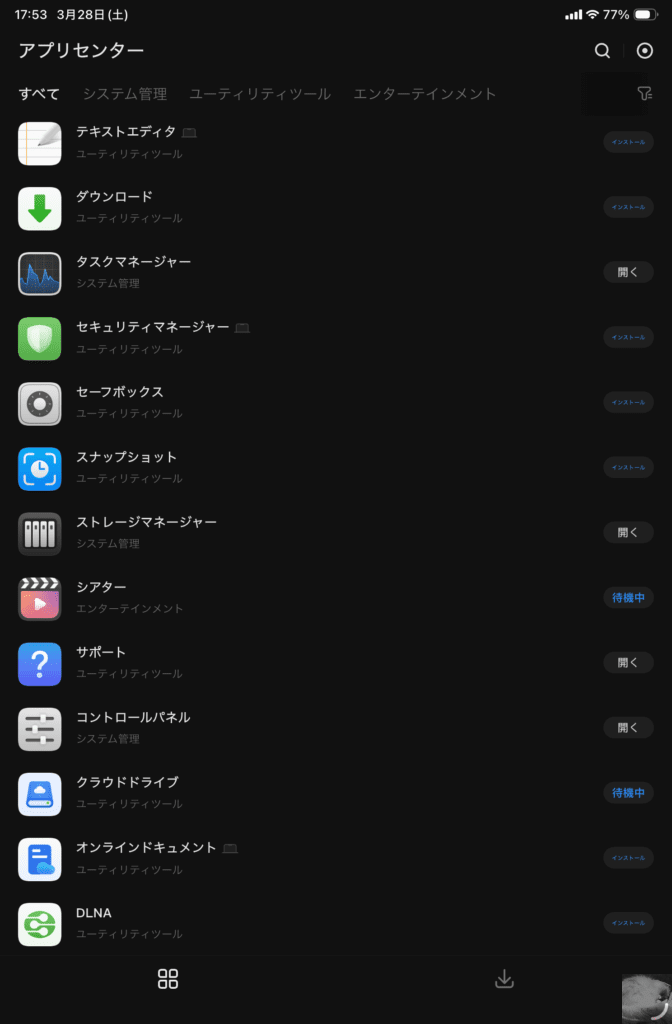This screenshot has height=1024, width=672.
Task: Show the すべて tab
Action: click(x=39, y=94)
